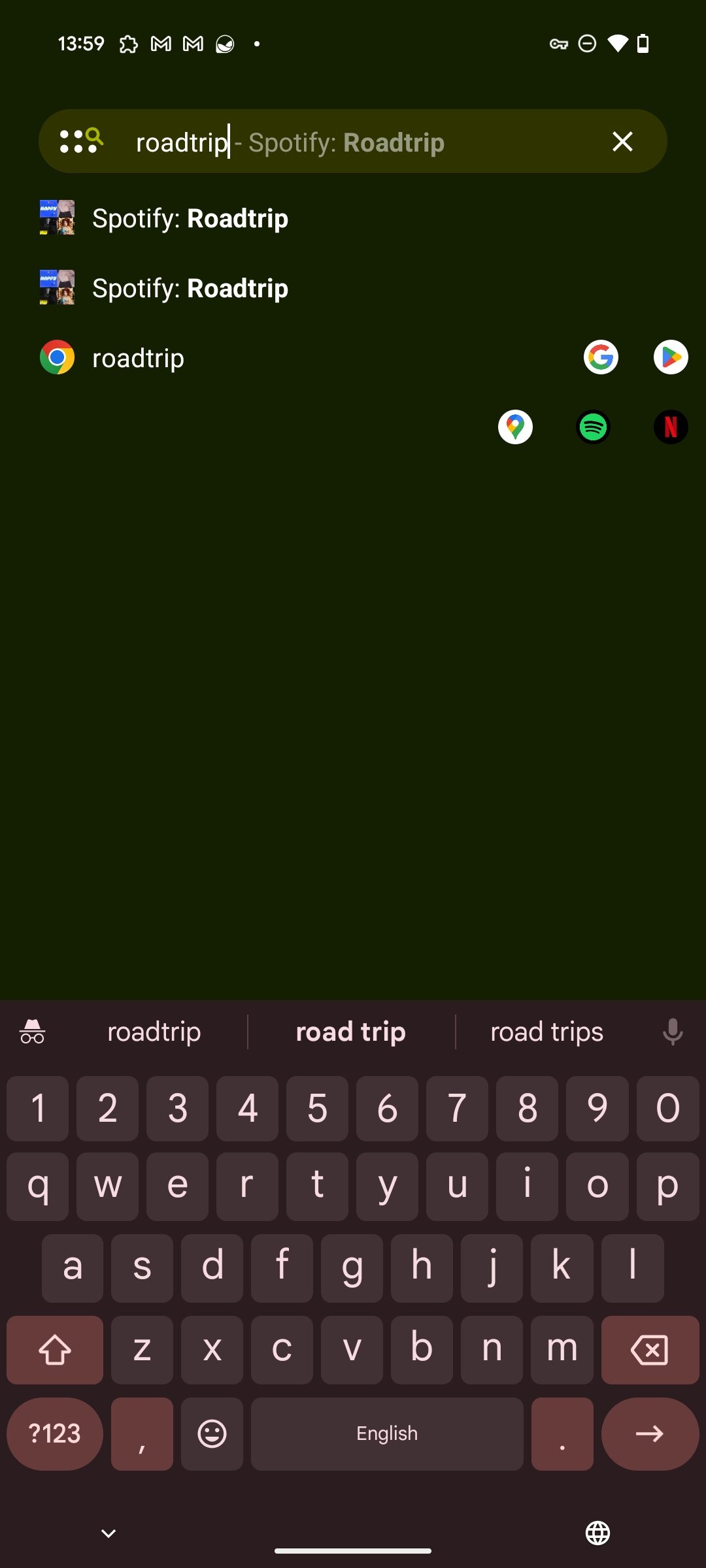Change keyboard language via globe icon
Screen dimensions: 706x1568
tap(597, 1533)
